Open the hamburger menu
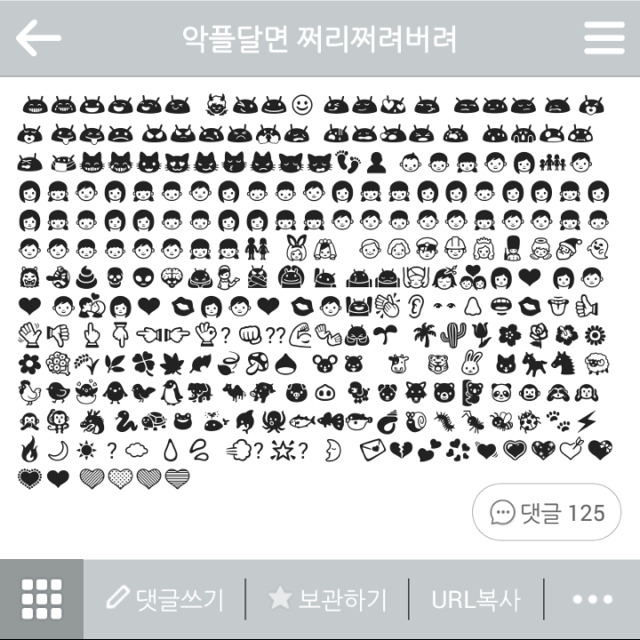640x640 pixels. pyautogui.click(x=604, y=38)
